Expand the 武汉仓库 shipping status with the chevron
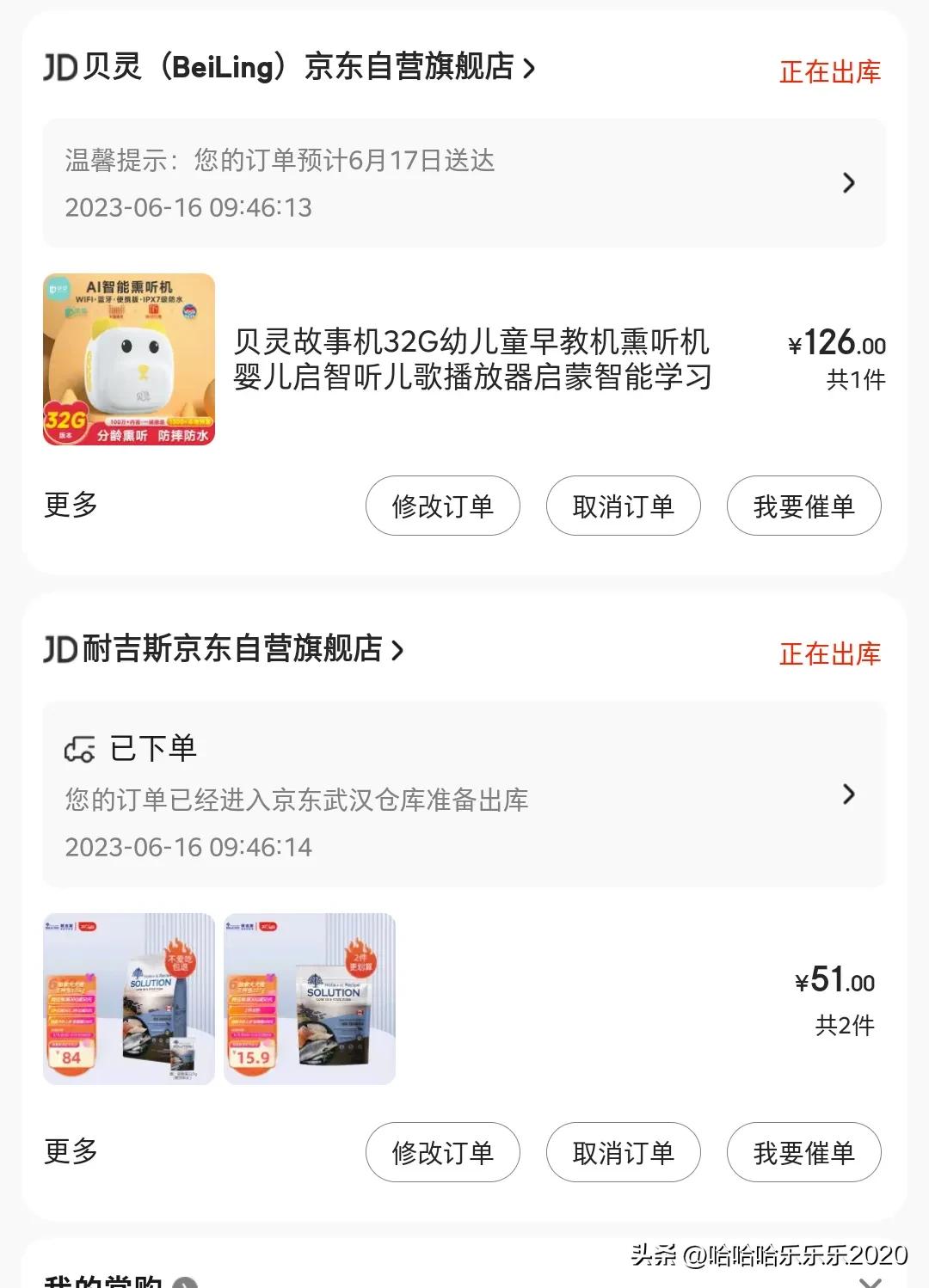 850,795
